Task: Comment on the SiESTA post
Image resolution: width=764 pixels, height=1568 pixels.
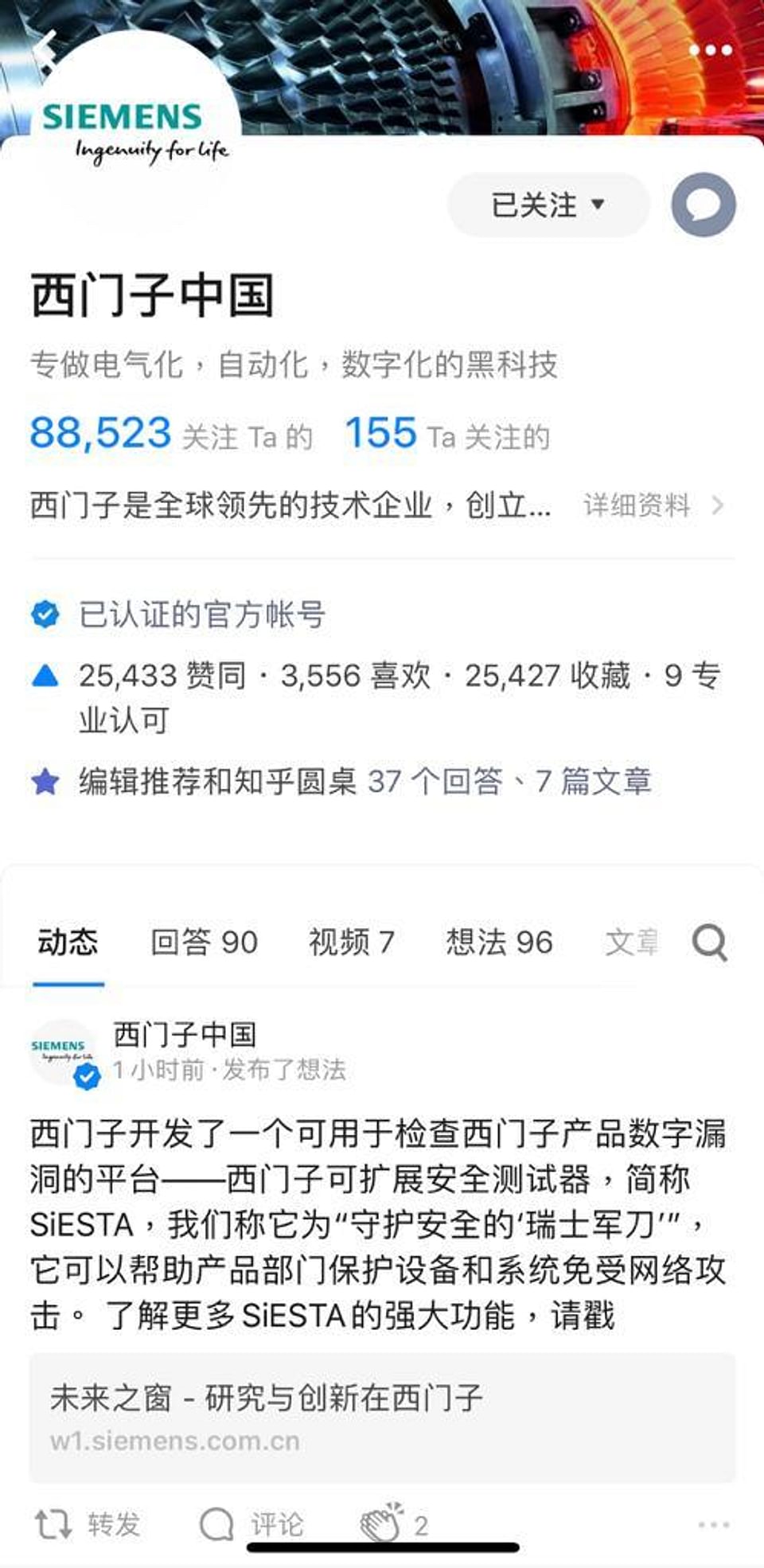Action: pyautogui.click(x=251, y=1524)
